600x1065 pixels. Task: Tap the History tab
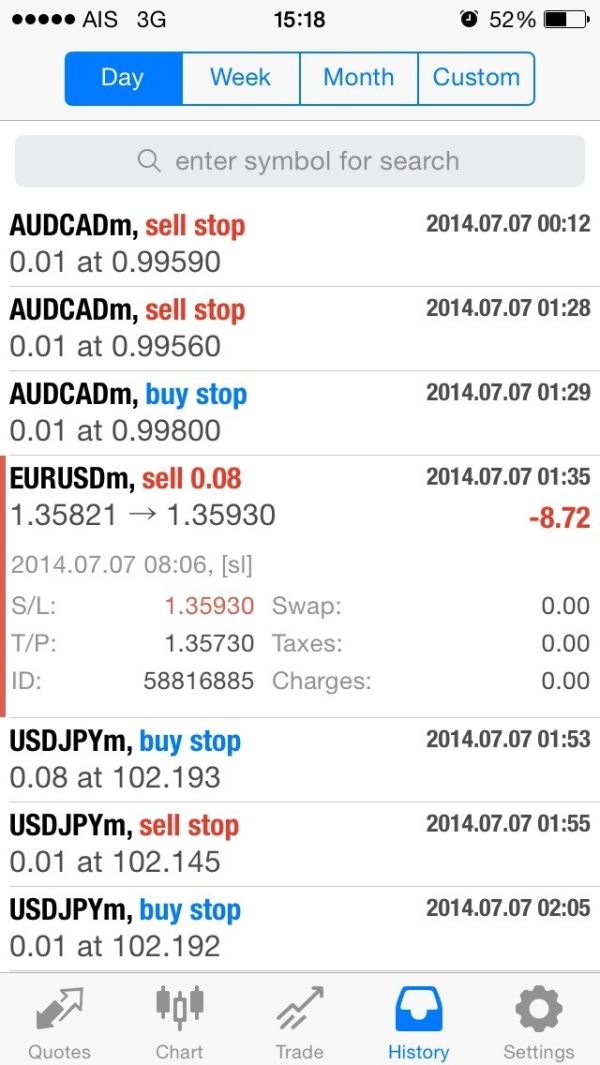418,1022
